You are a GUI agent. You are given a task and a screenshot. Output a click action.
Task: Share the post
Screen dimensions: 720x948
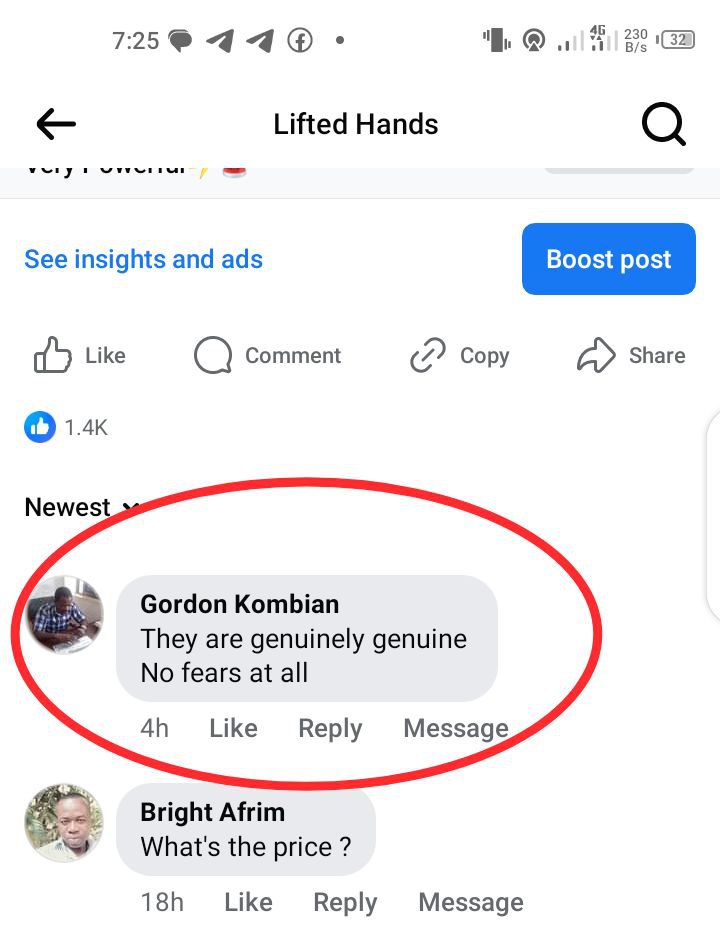632,356
